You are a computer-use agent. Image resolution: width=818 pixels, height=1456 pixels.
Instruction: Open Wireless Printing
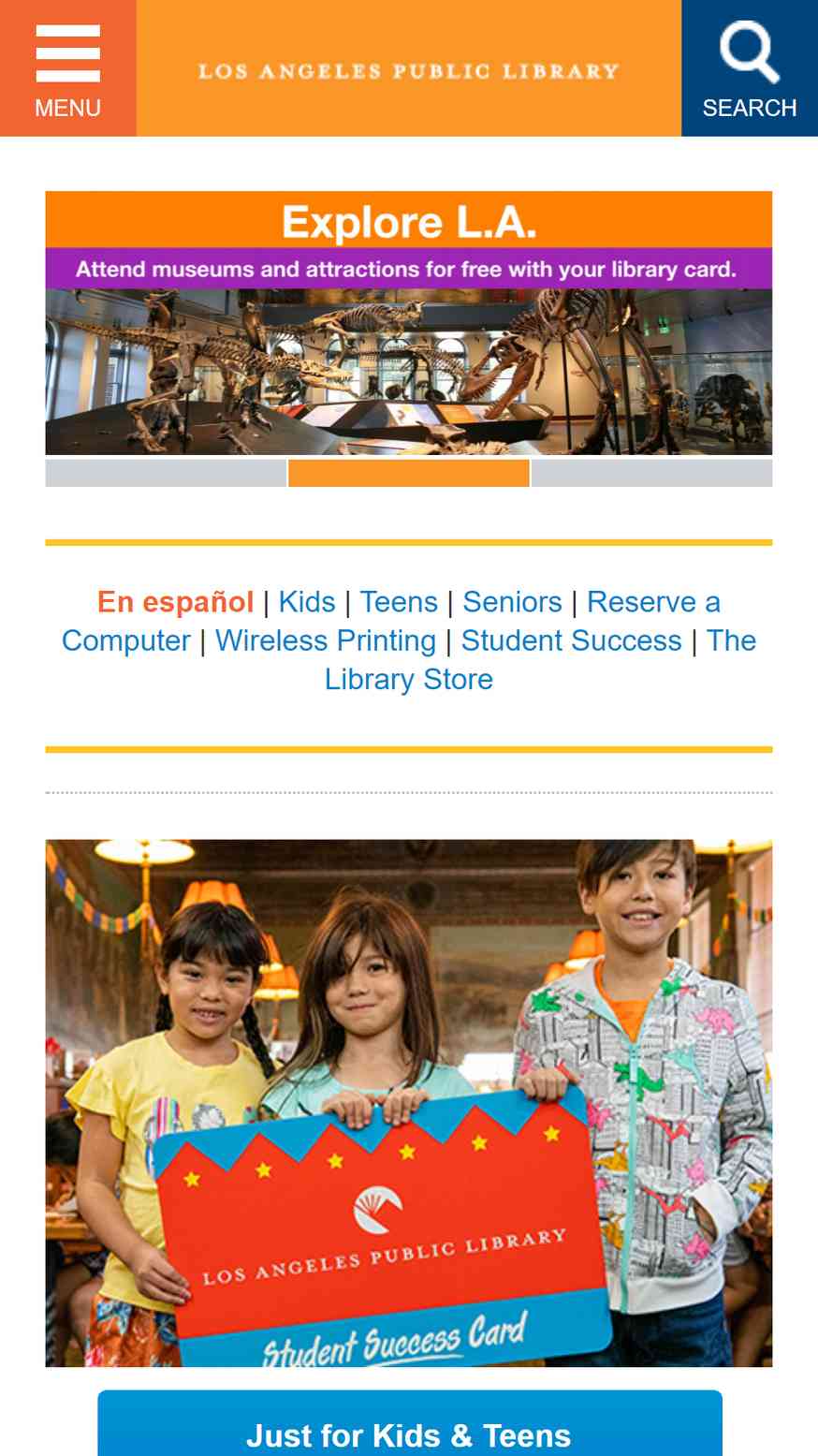click(x=326, y=640)
